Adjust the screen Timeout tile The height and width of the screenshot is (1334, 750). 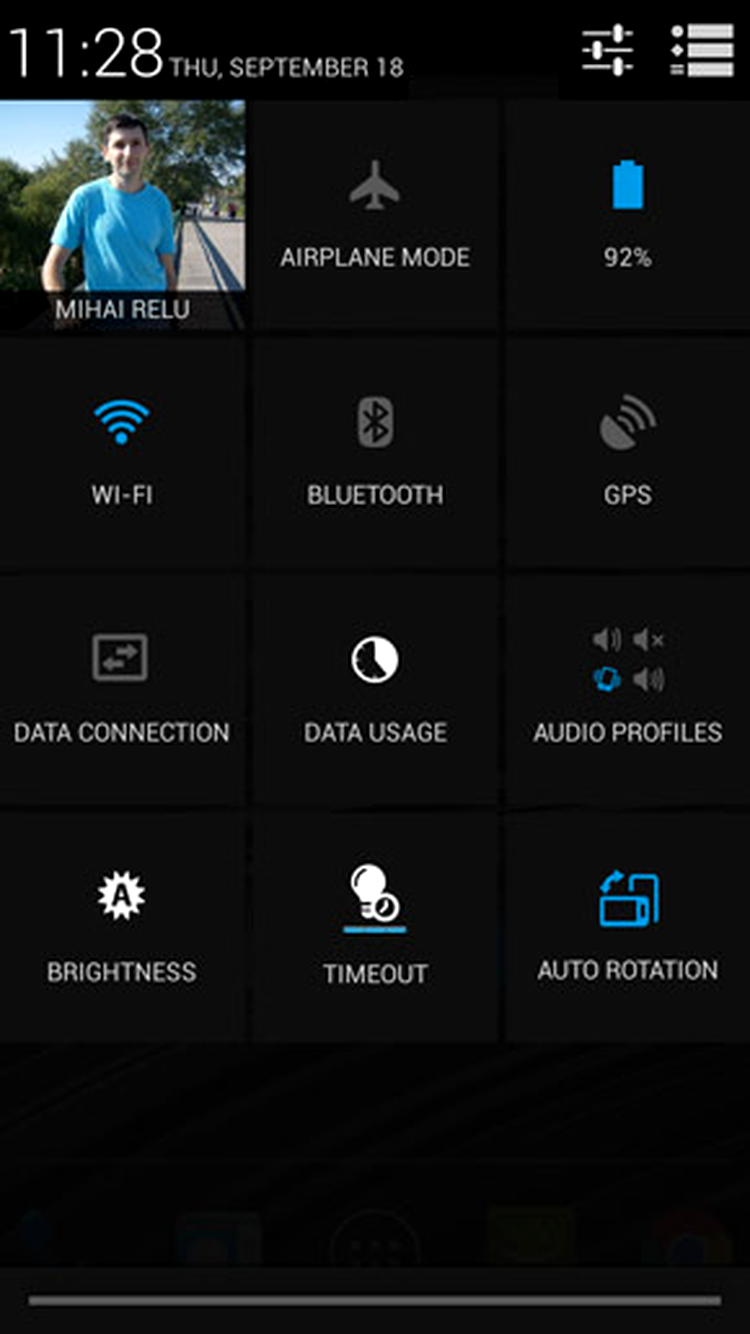click(x=375, y=927)
